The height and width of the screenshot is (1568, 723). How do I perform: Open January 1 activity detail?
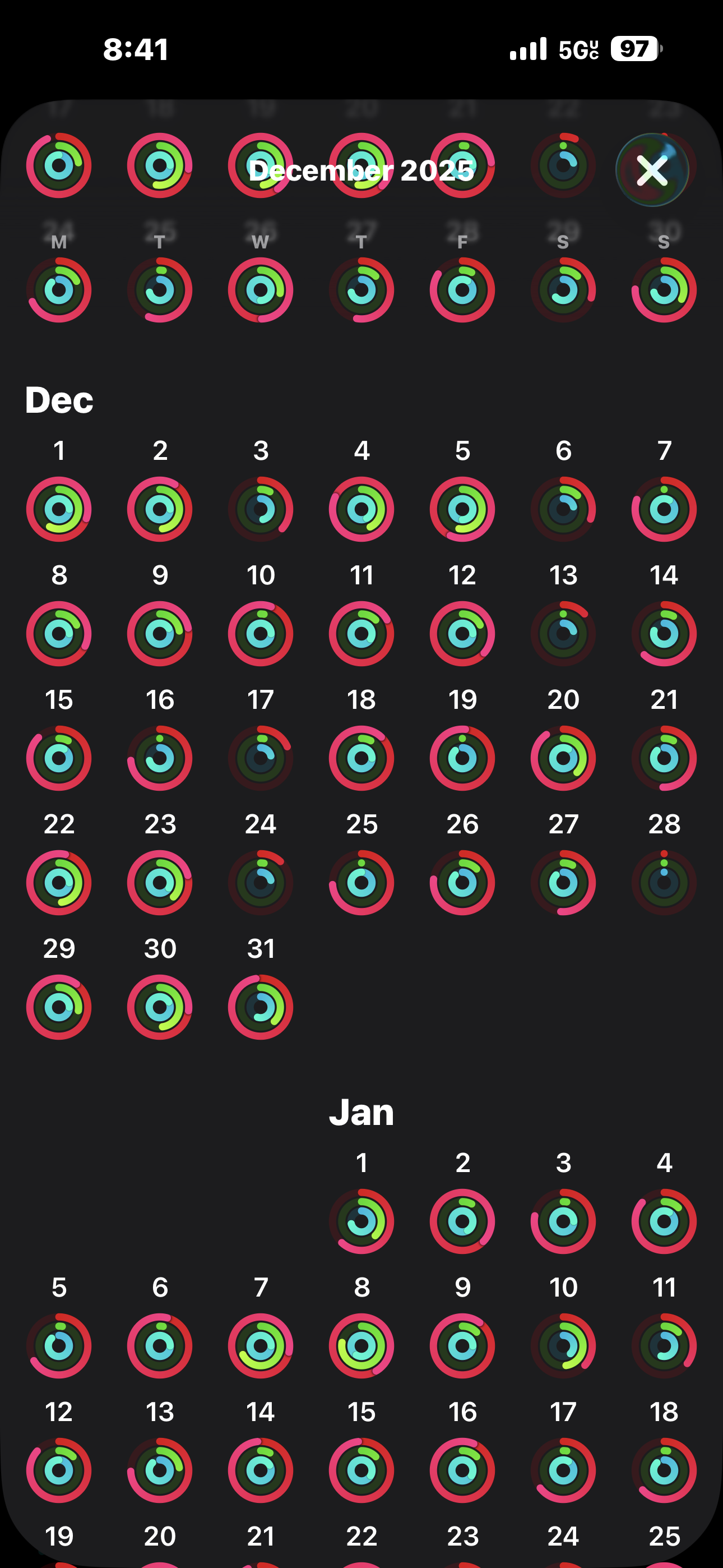[x=361, y=1221]
